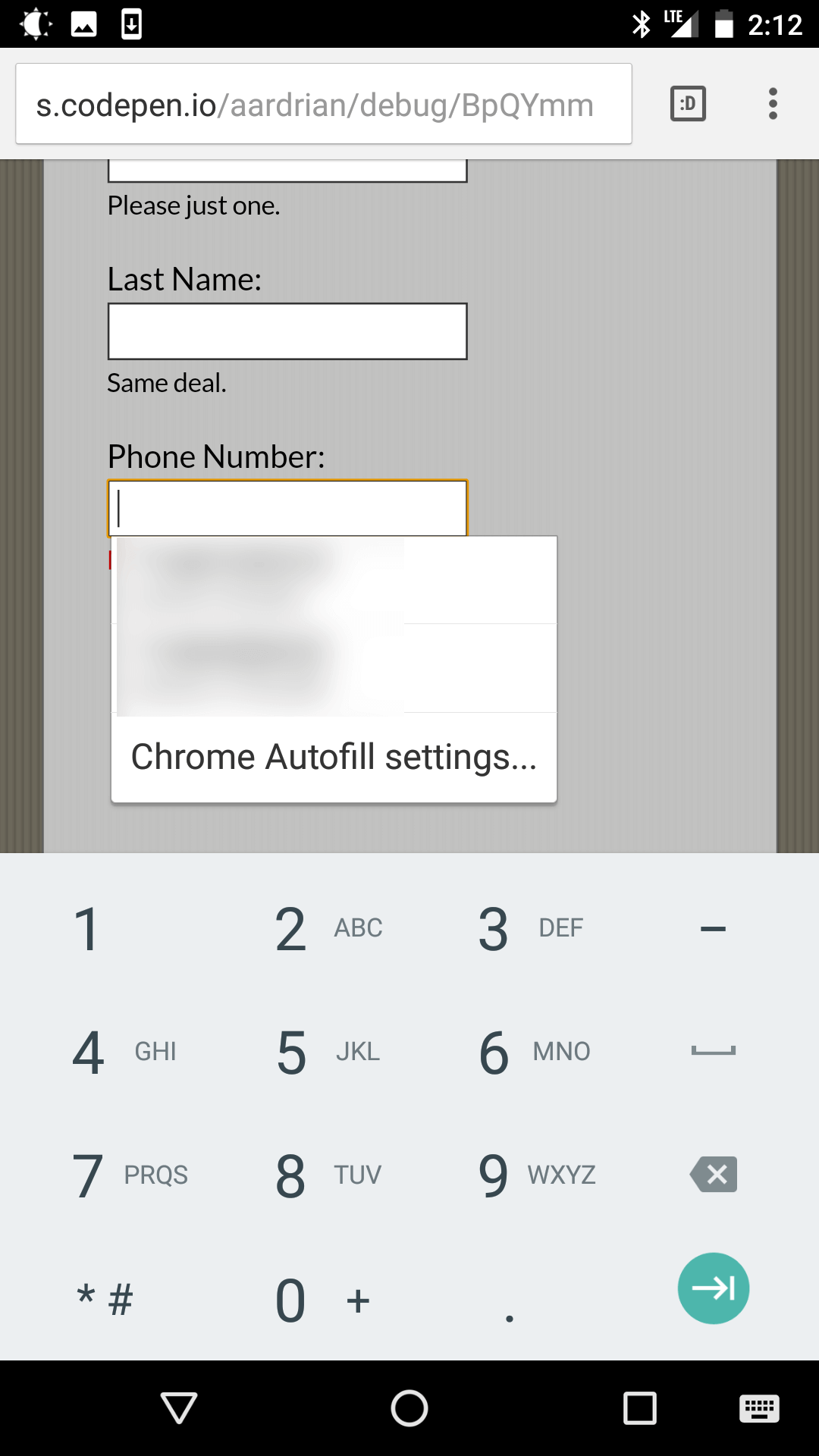The height and width of the screenshot is (1456, 819).
Task: Open Chrome's overflow menu
Action: click(x=773, y=104)
